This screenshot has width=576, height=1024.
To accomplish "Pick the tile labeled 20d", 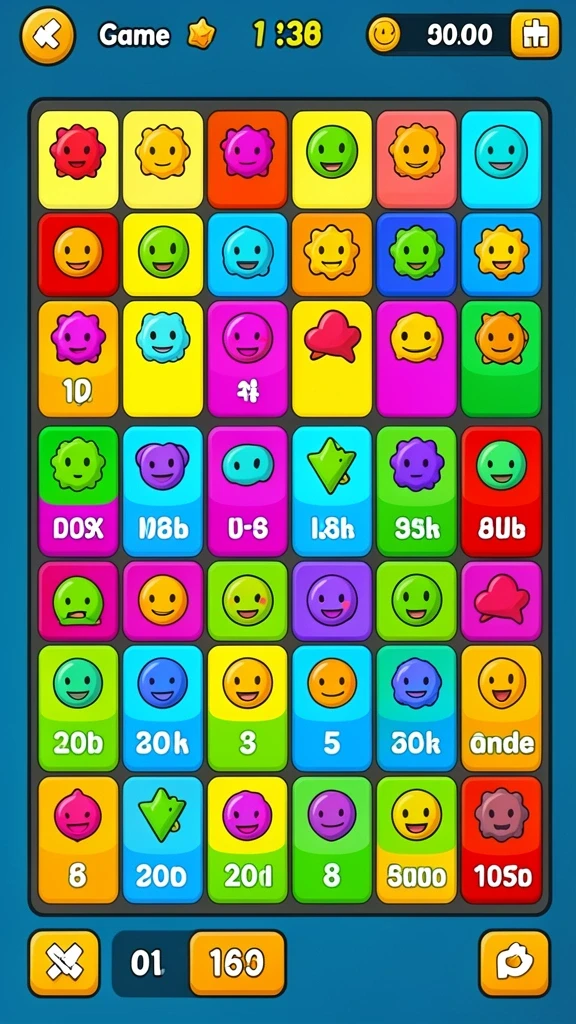I will point(248,840).
